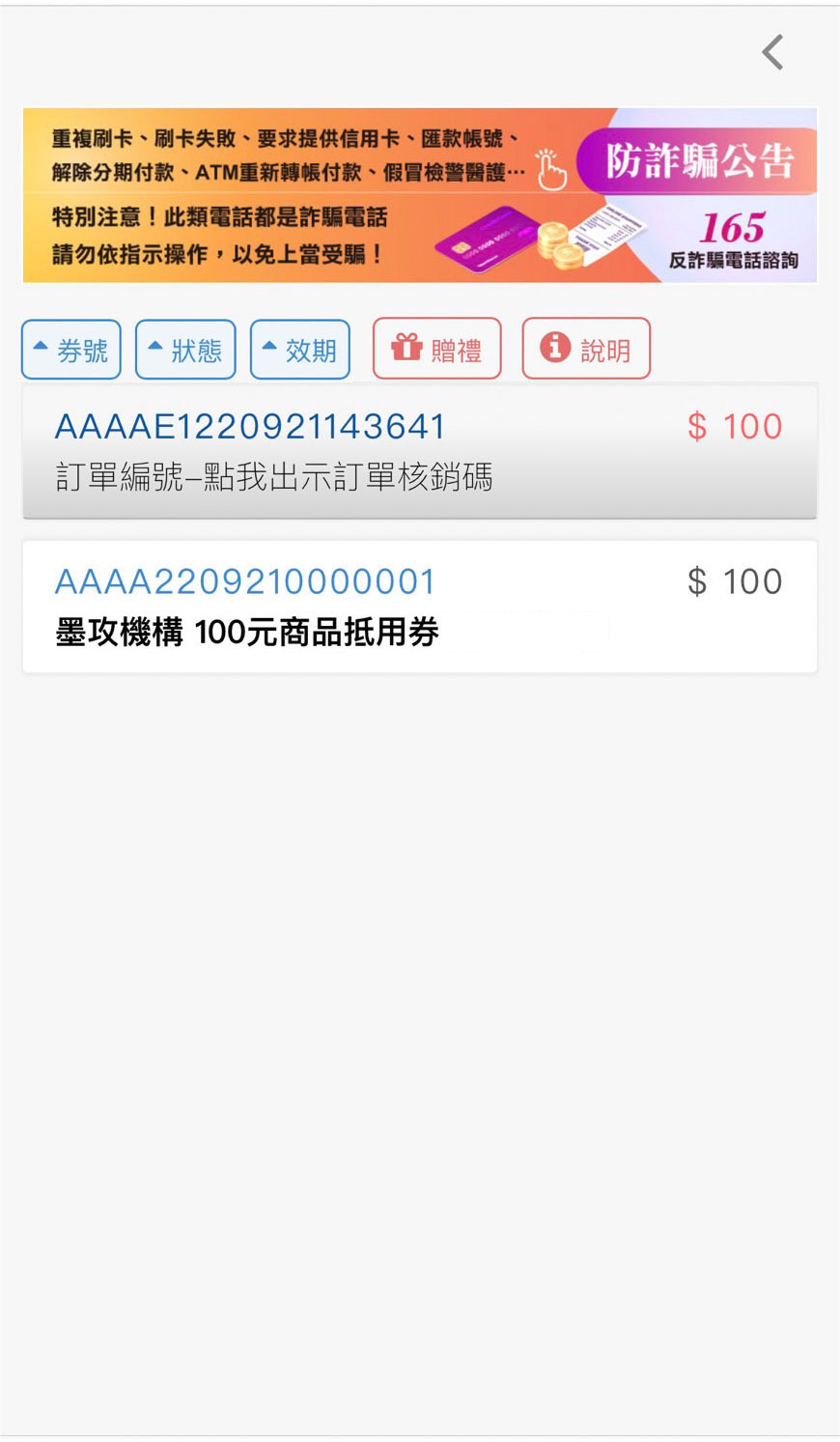Tap the 贈禮 gift button

(436, 349)
